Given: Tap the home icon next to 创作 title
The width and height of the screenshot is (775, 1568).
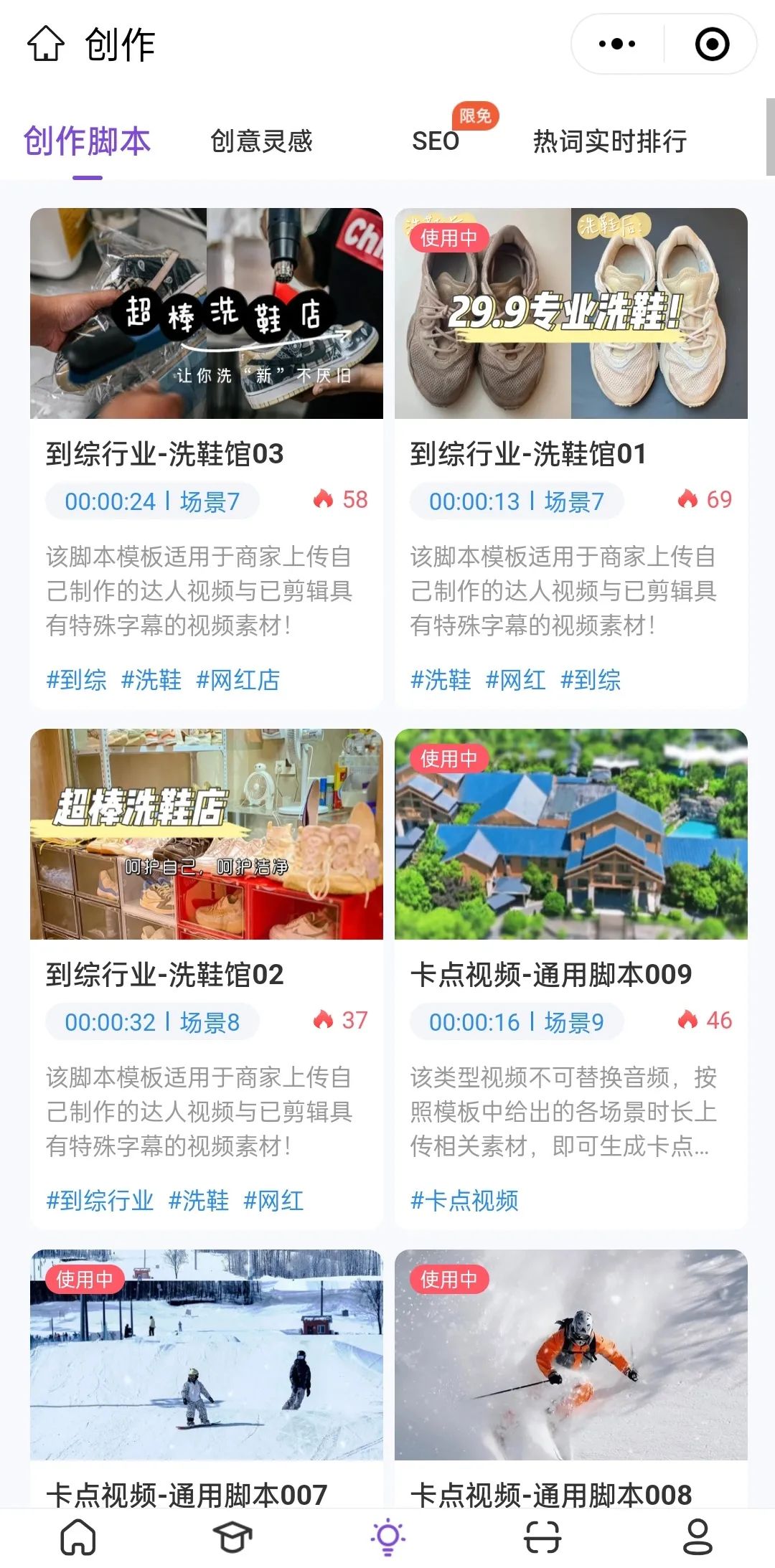Looking at the screenshot, I should pyautogui.click(x=47, y=44).
